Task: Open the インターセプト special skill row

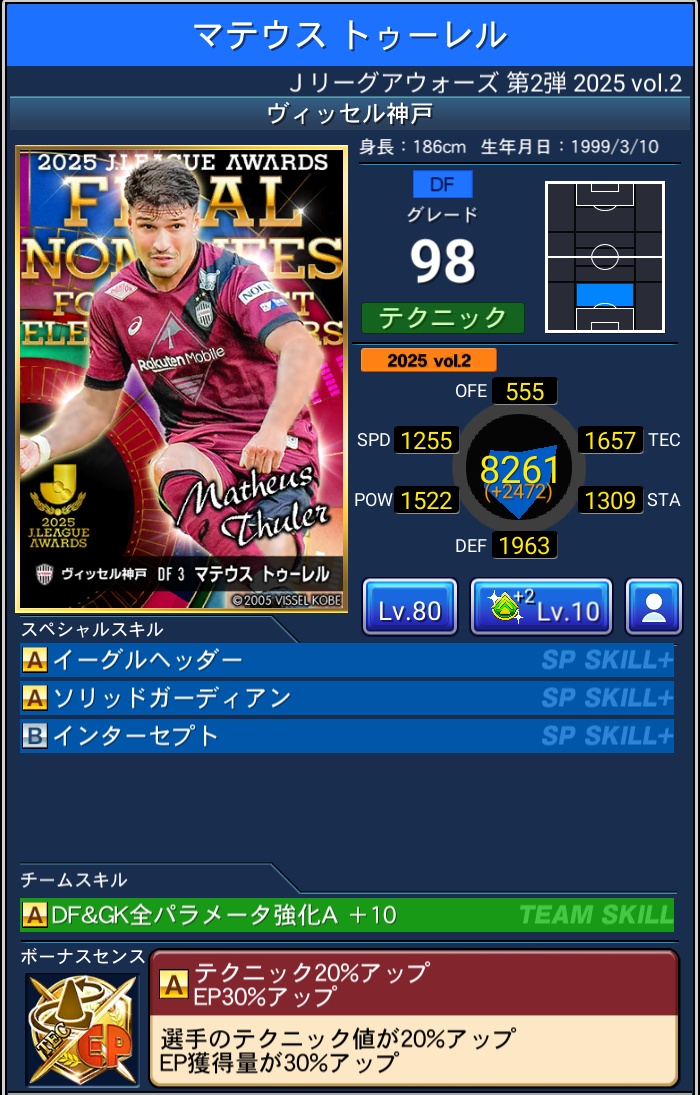Action: point(346,736)
